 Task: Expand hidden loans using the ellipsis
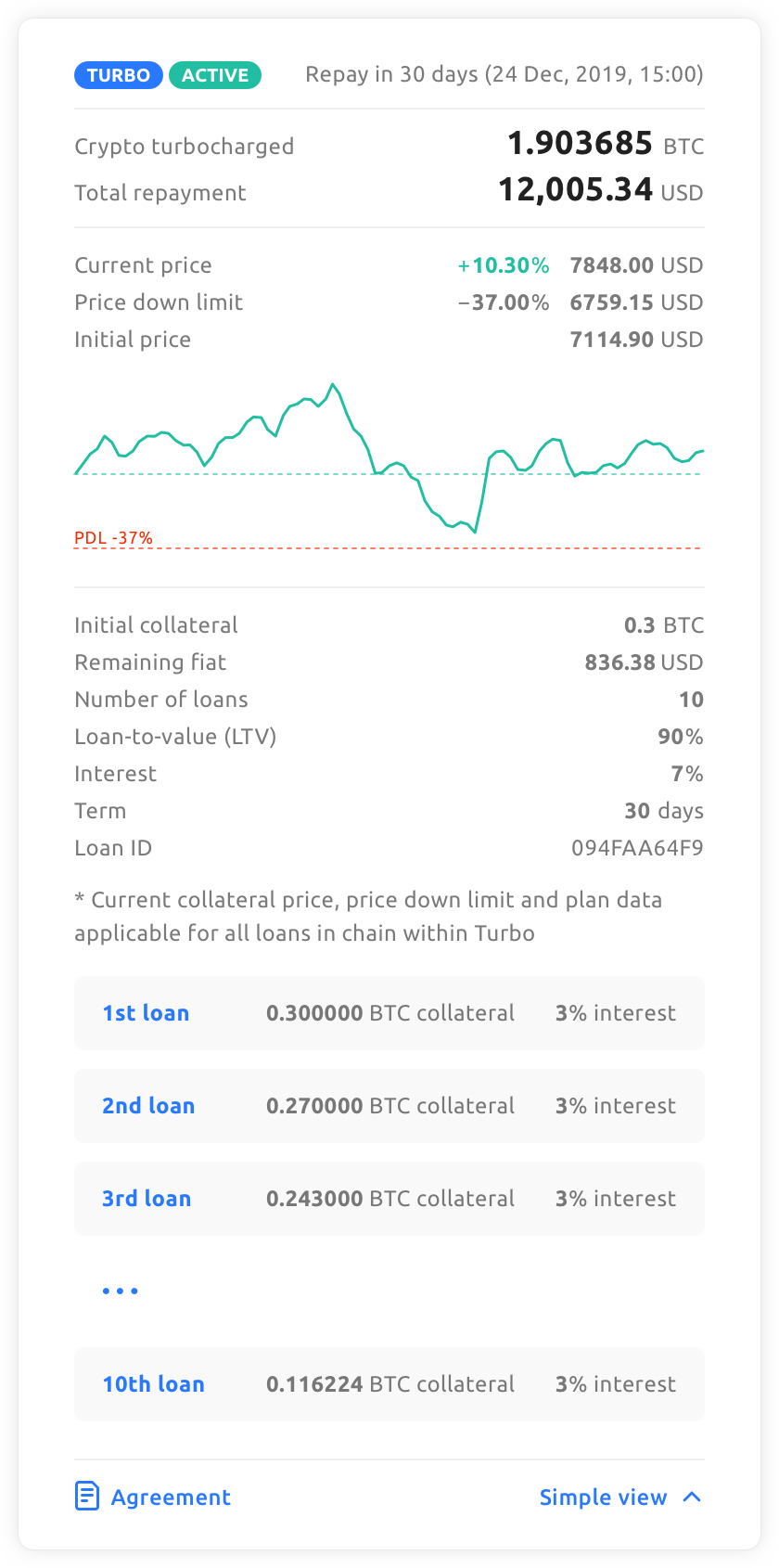click(120, 1290)
